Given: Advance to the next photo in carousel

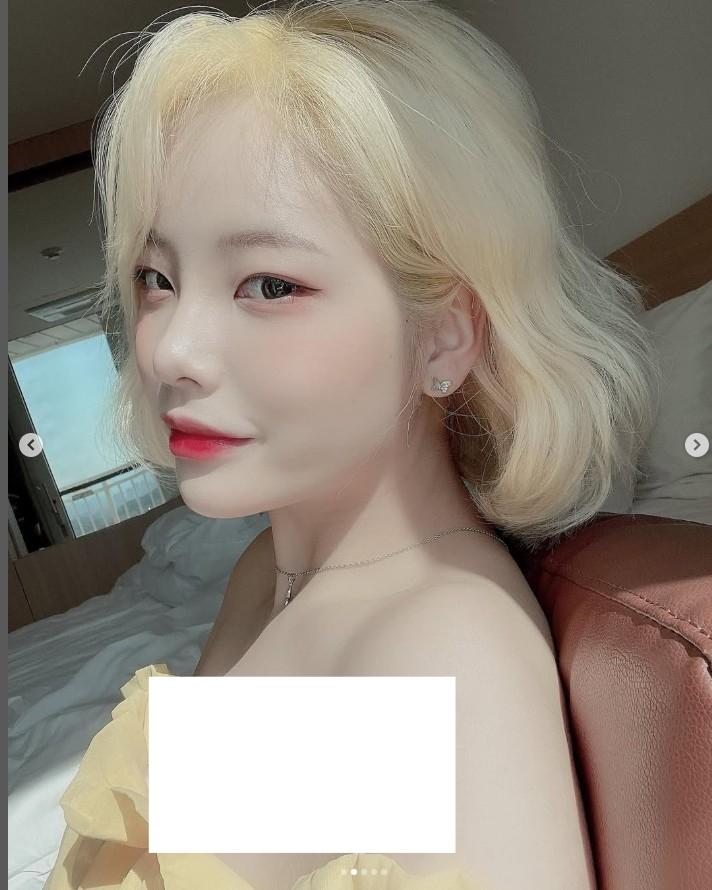Looking at the screenshot, I should click(696, 445).
